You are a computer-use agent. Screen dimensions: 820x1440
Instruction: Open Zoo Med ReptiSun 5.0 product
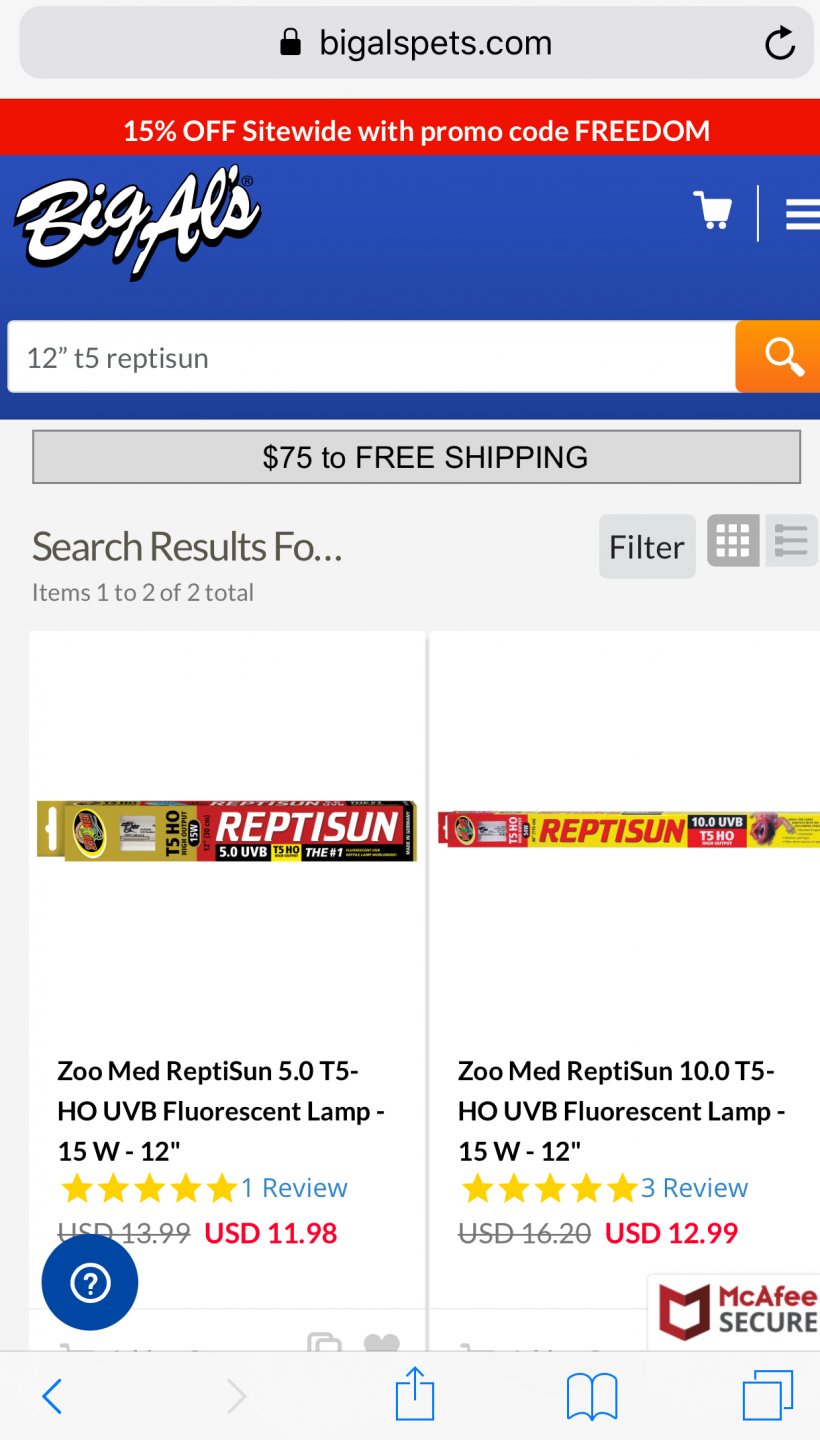pyautogui.click(x=221, y=1110)
